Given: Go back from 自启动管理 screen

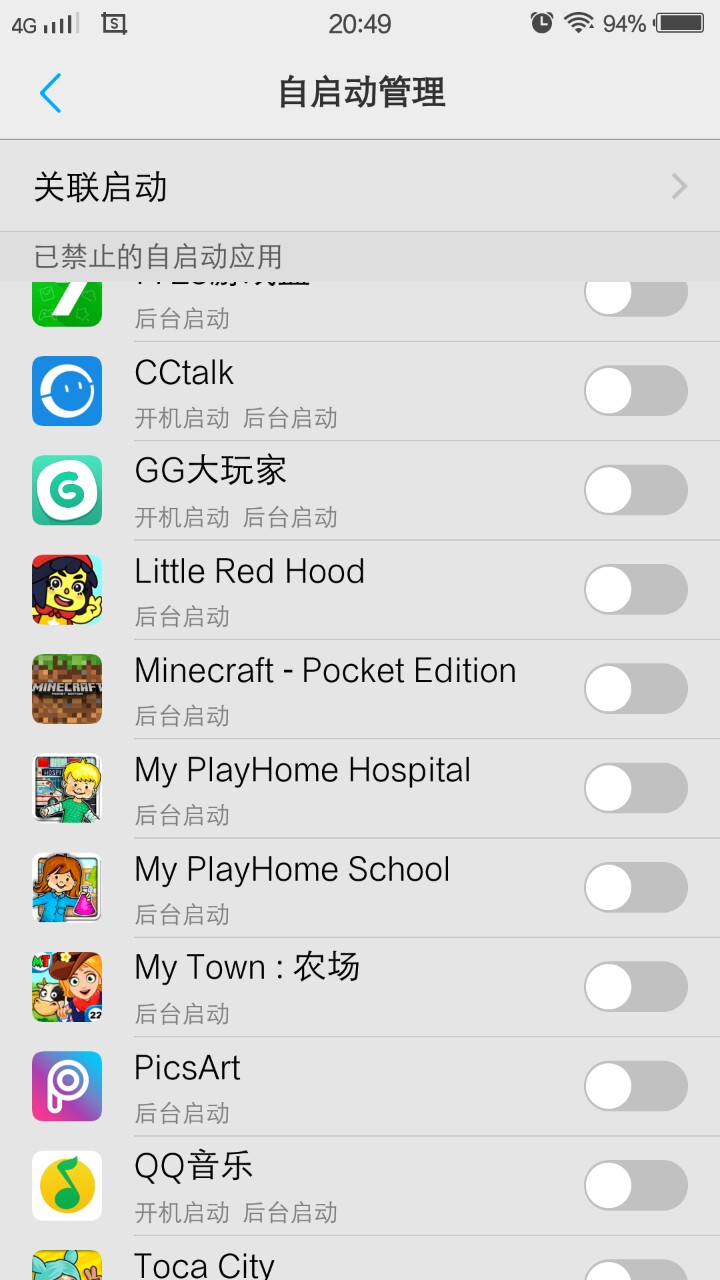Looking at the screenshot, I should pos(50,93).
